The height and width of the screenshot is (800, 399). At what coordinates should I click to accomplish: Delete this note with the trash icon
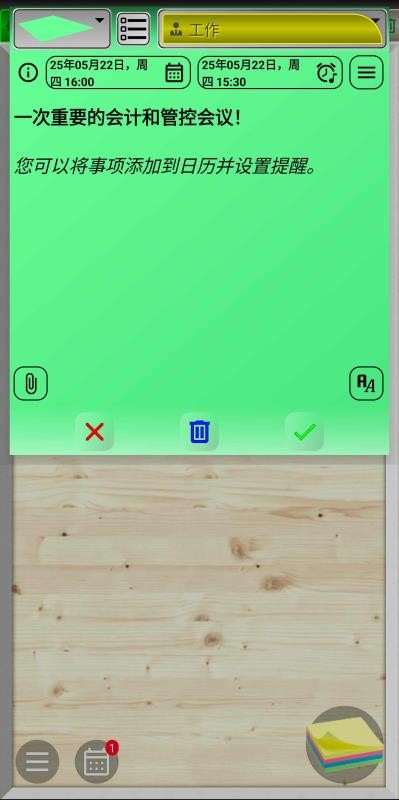(200, 432)
